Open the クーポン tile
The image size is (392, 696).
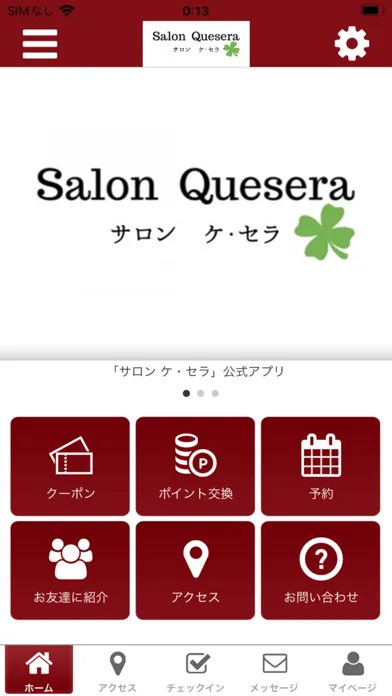tap(70, 466)
